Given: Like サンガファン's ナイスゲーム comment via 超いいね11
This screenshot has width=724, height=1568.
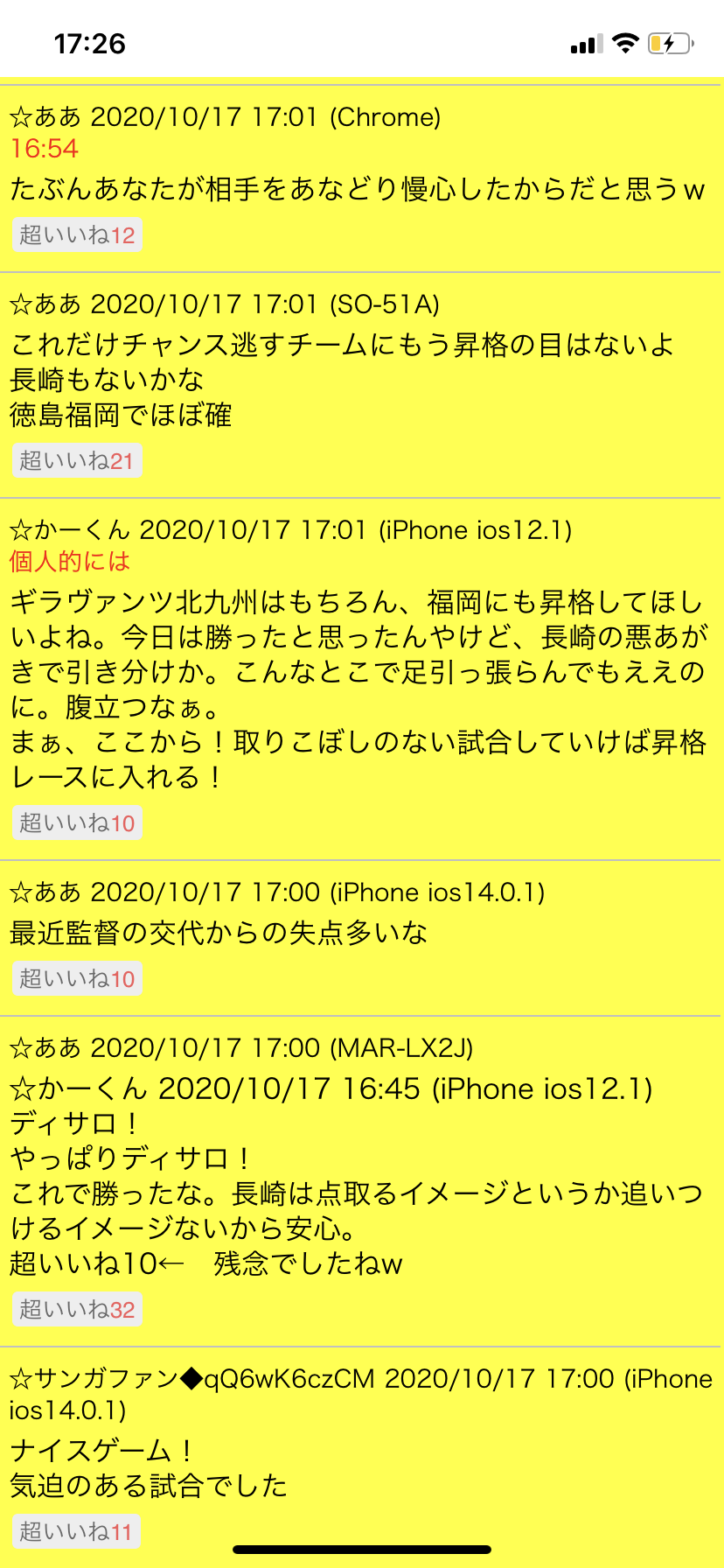Looking at the screenshot, I should pyautogui.click(x=77, y=1531).
